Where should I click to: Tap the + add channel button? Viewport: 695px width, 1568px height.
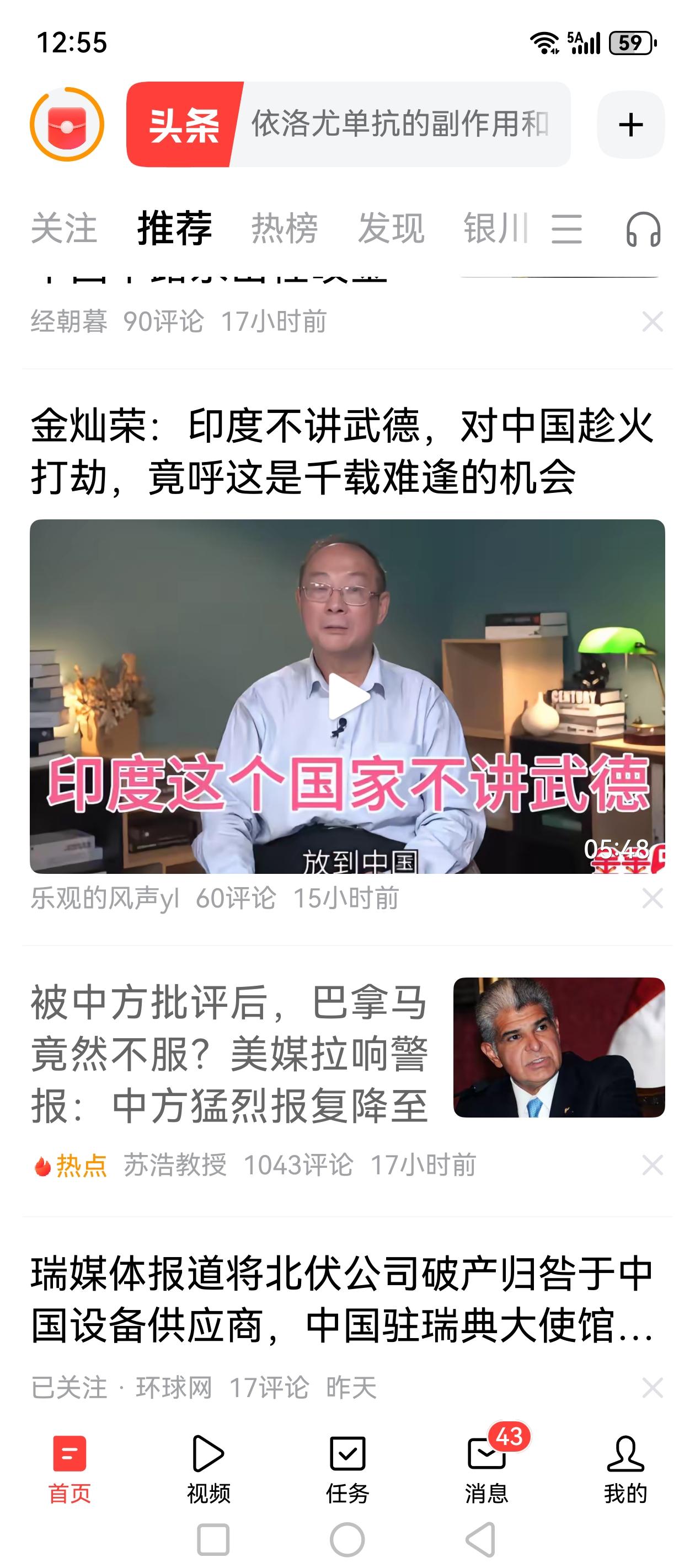click(630, 124)
